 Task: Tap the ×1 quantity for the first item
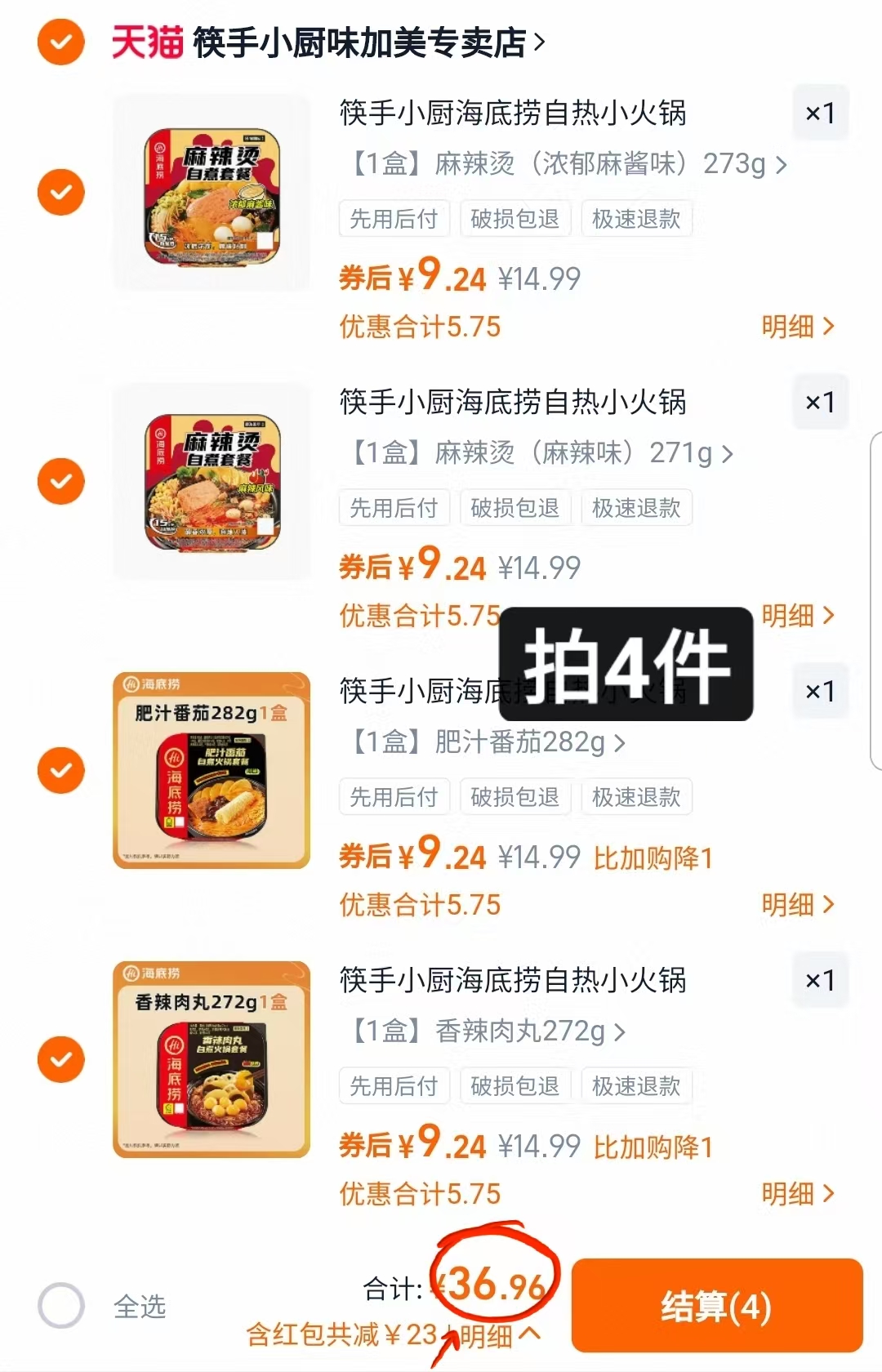tap(820, 113)
